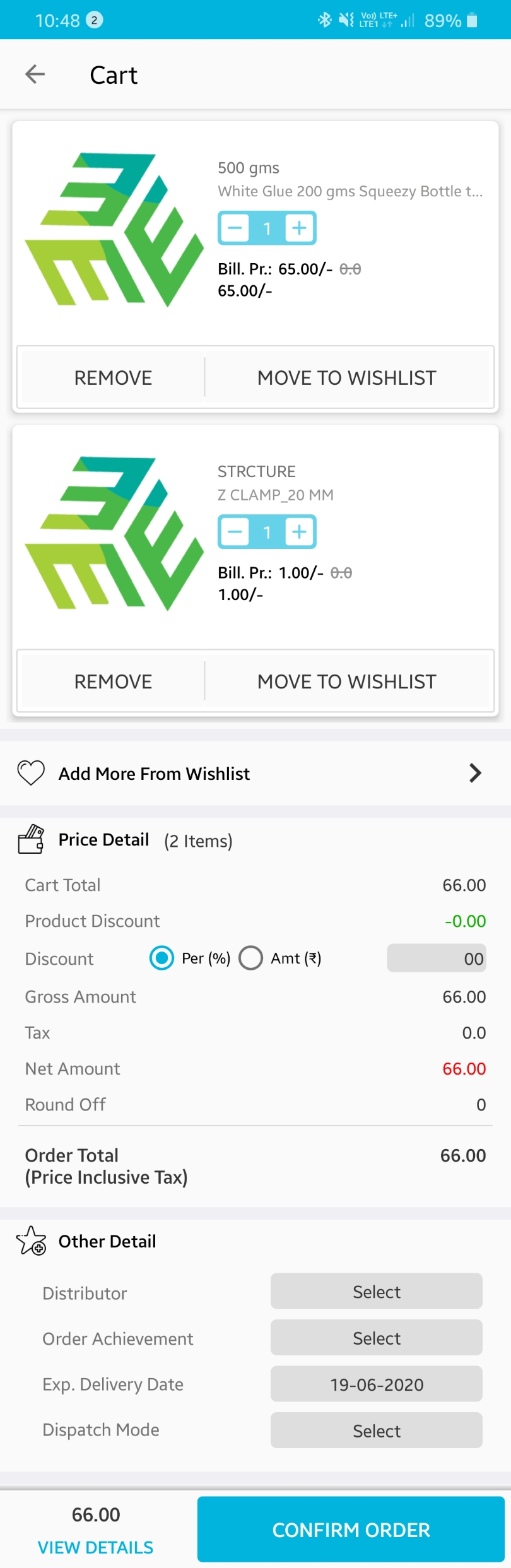Move White Glue item to wishlist
Viewport: 511px width, 1568px height.
(346, 377)
